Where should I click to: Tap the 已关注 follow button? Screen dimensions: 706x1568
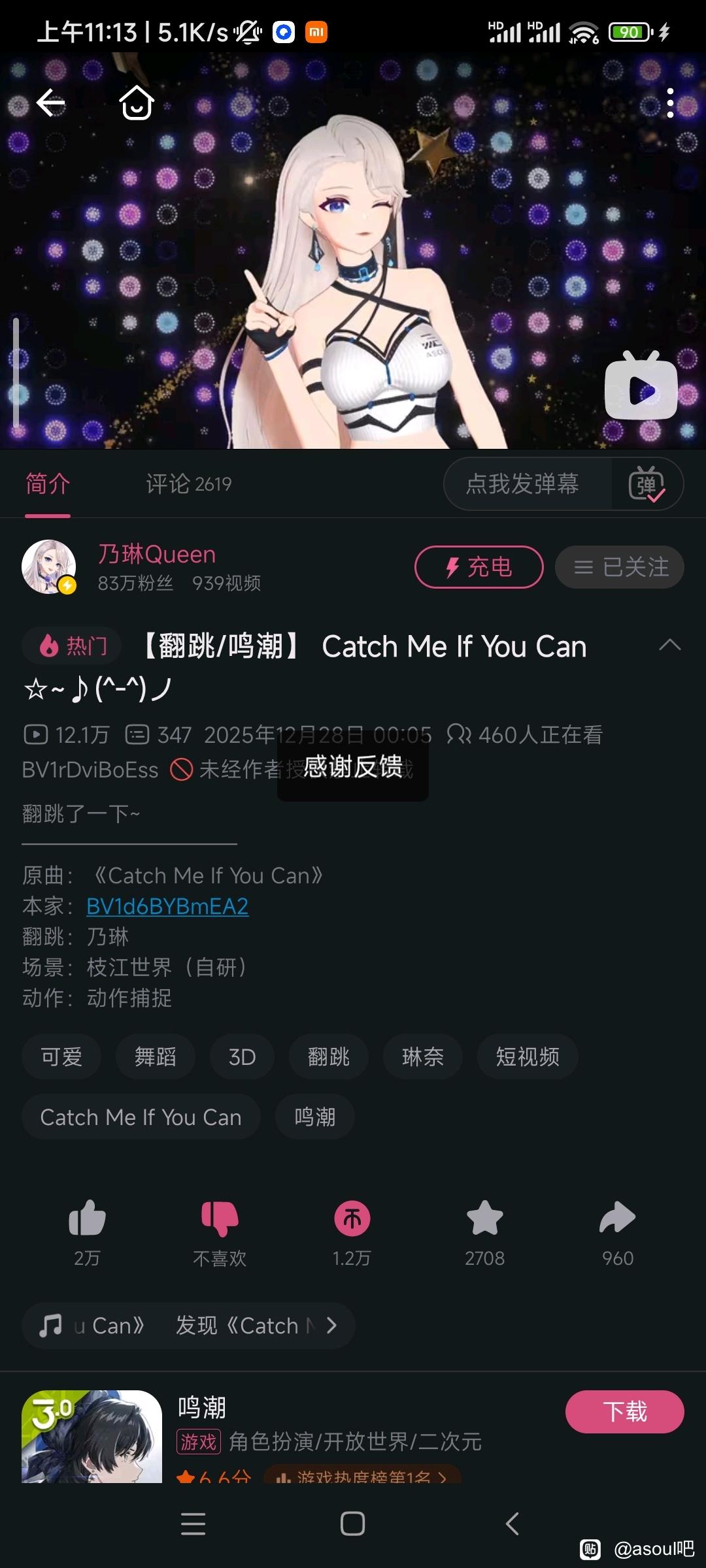619,567
